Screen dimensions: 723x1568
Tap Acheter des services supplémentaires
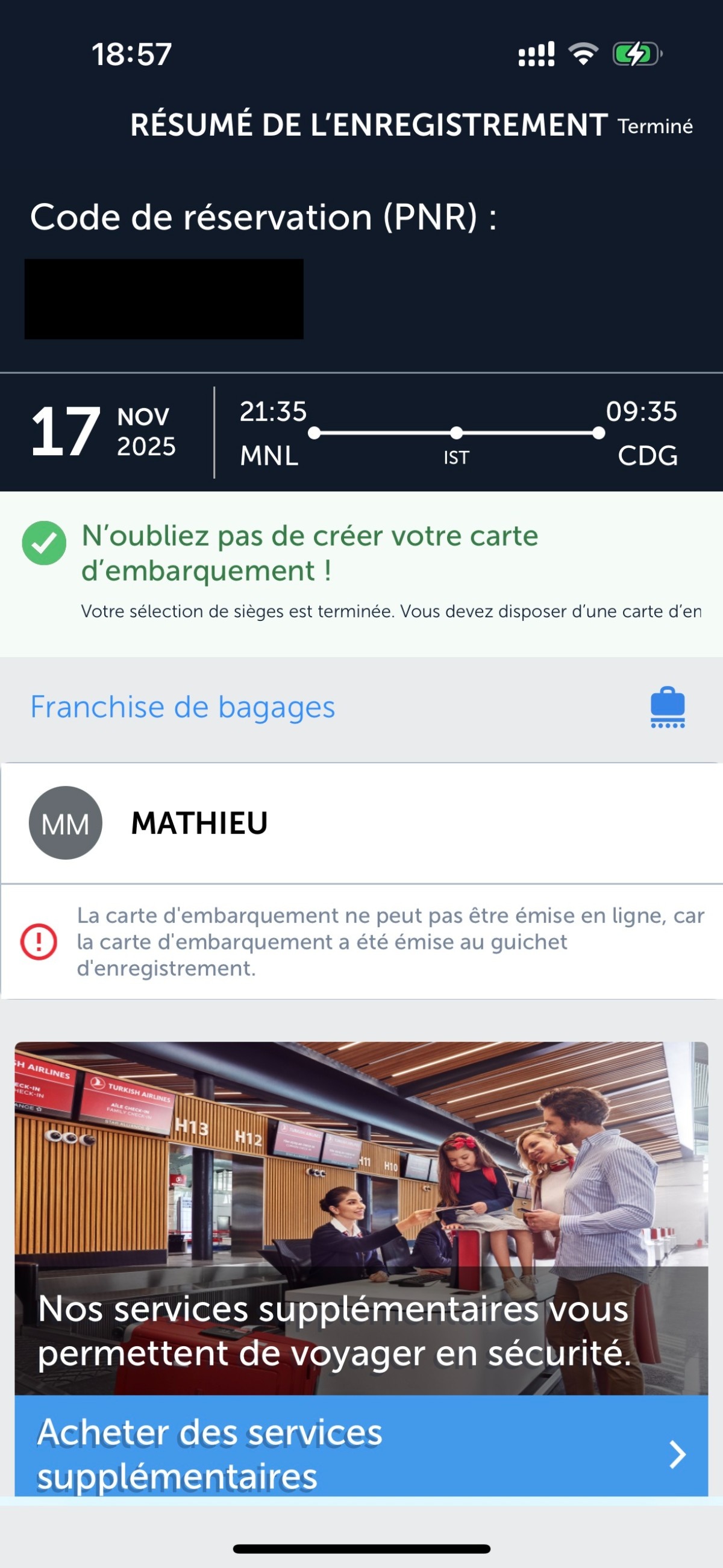point(360,1453)
